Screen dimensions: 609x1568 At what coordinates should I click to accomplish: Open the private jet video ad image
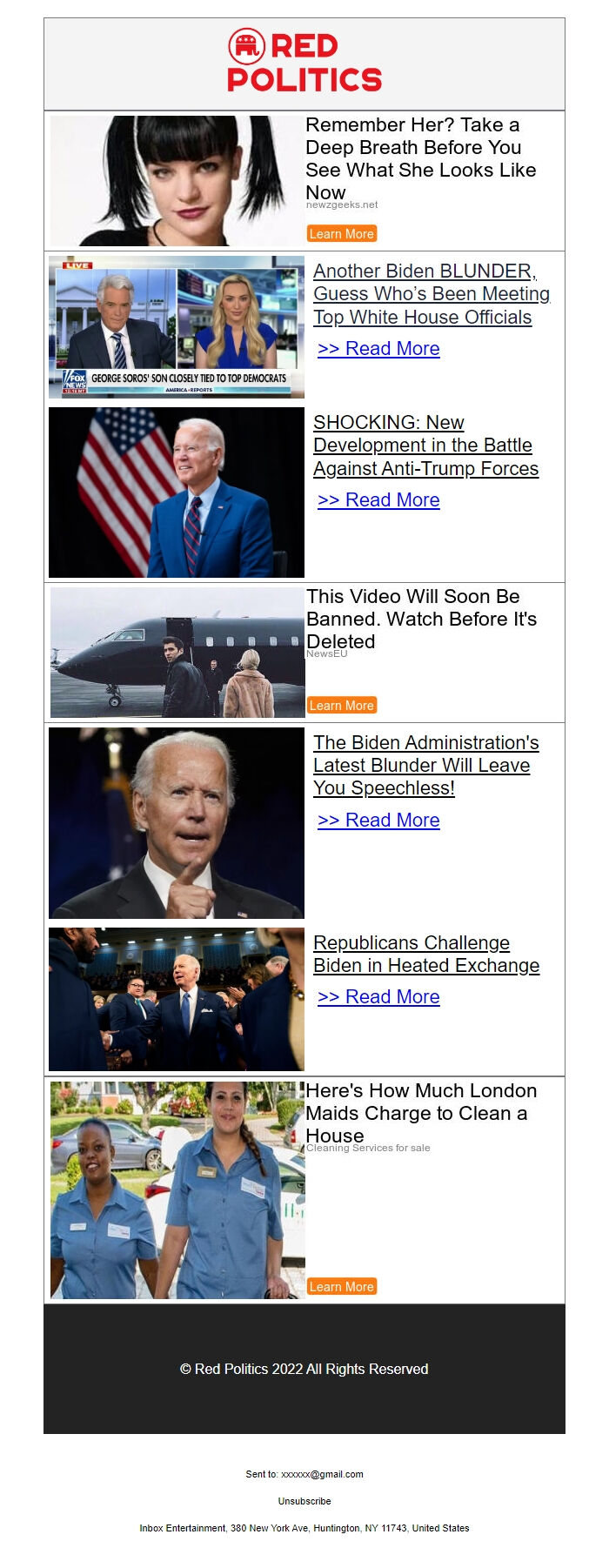pos(177,653)
